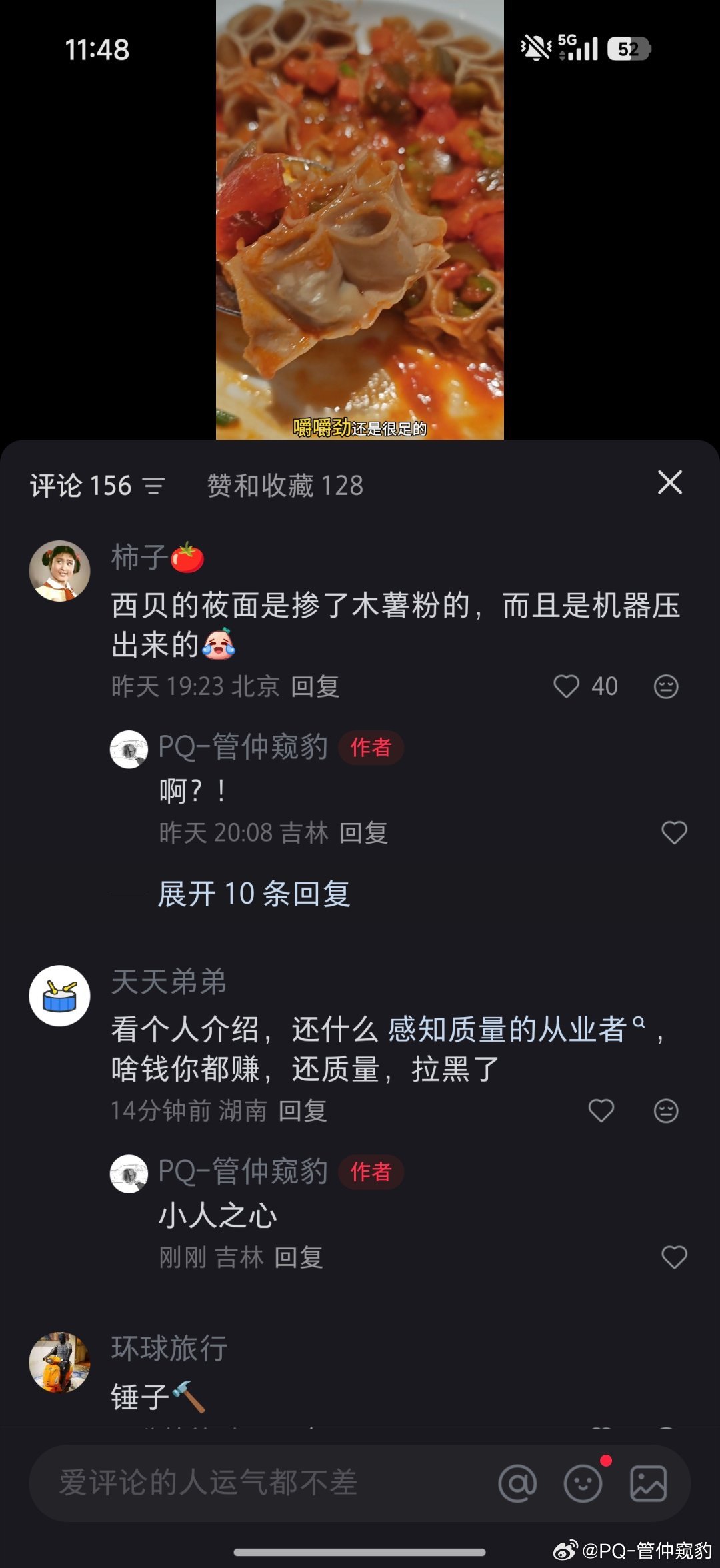Attach an image to the comment
The width and height of the screenshot is (720, 1568).
tap(648, 1483)
